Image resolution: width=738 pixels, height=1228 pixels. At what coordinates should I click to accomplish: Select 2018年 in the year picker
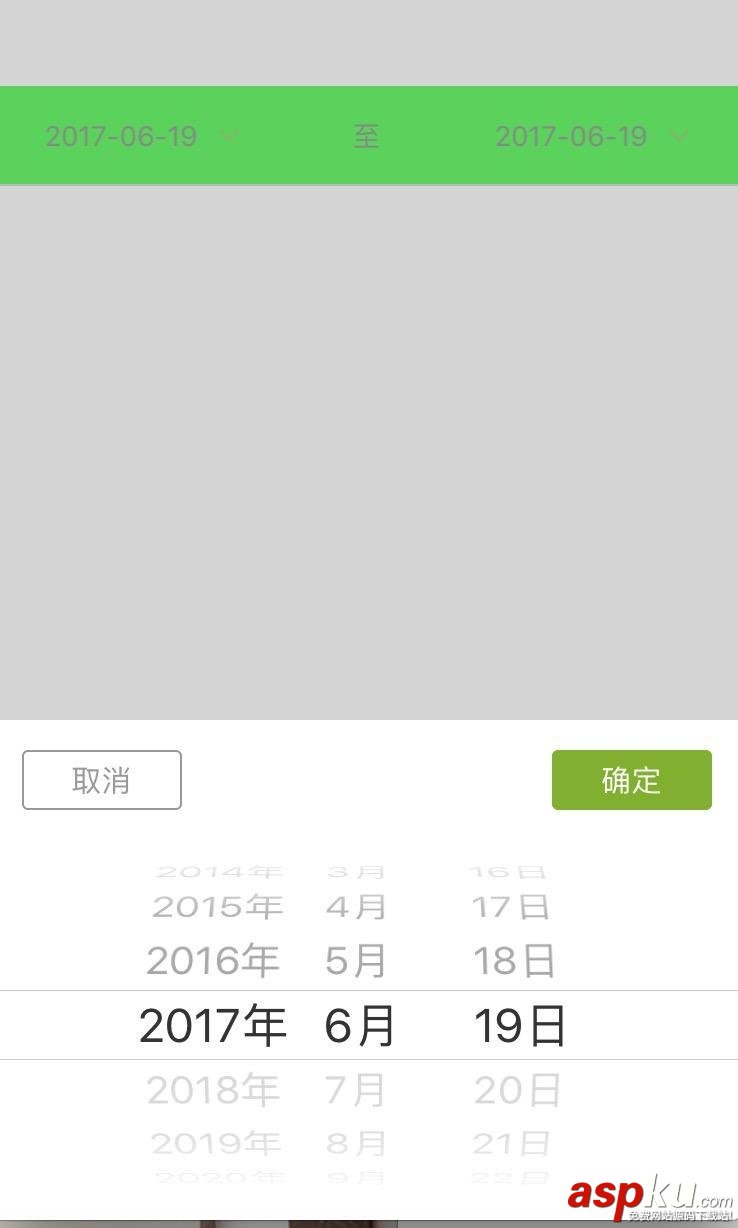point(213,1090)
